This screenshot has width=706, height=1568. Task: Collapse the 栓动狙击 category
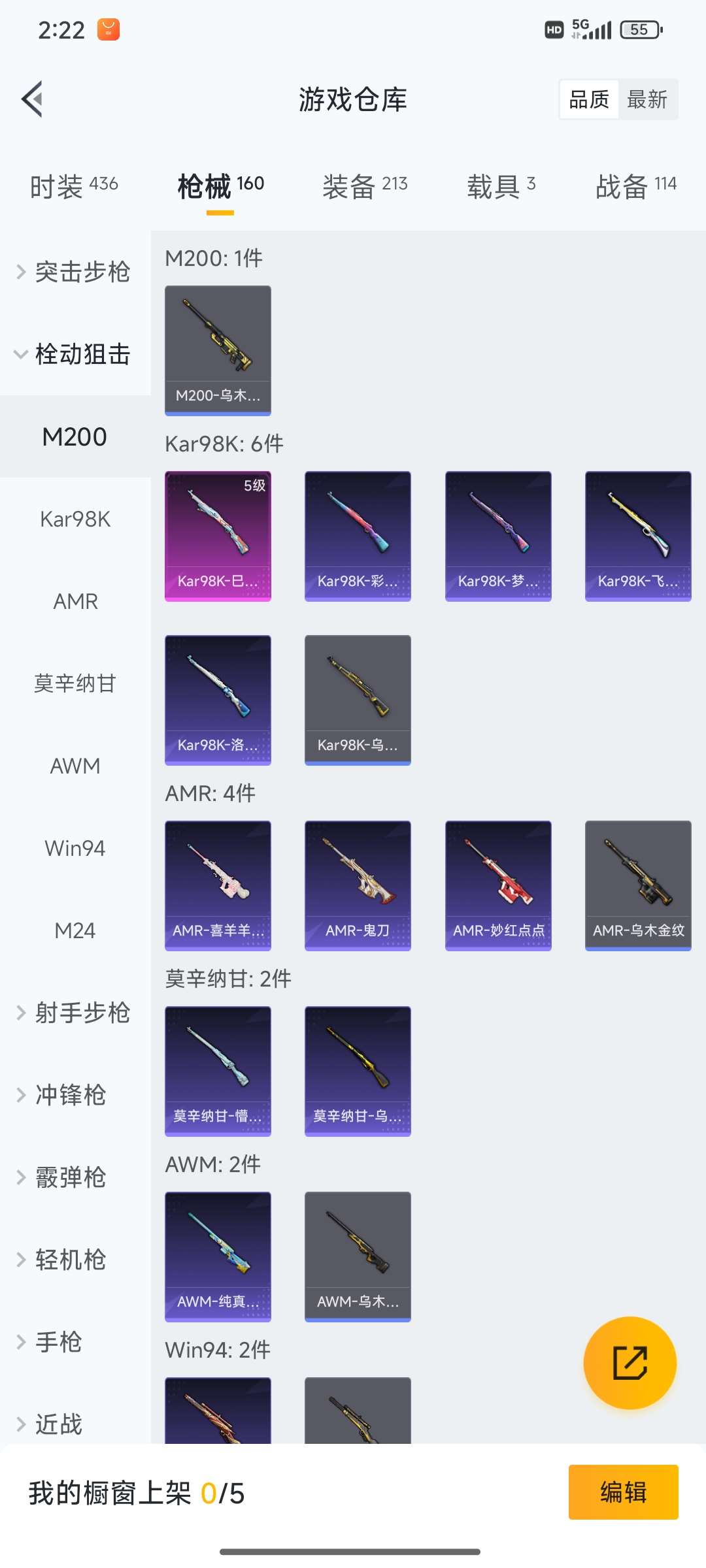75,354
